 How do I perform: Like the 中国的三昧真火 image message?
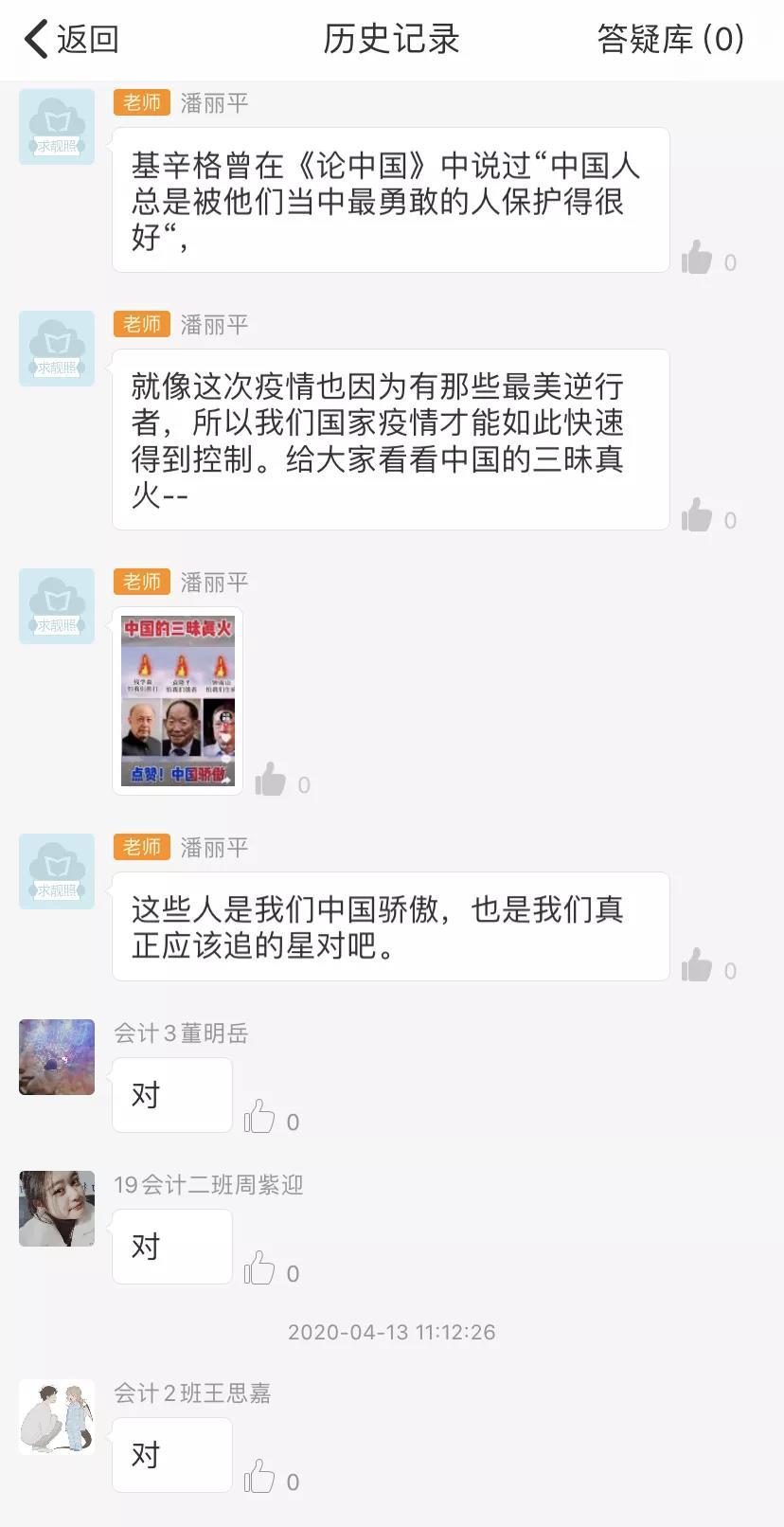point(271,780)
